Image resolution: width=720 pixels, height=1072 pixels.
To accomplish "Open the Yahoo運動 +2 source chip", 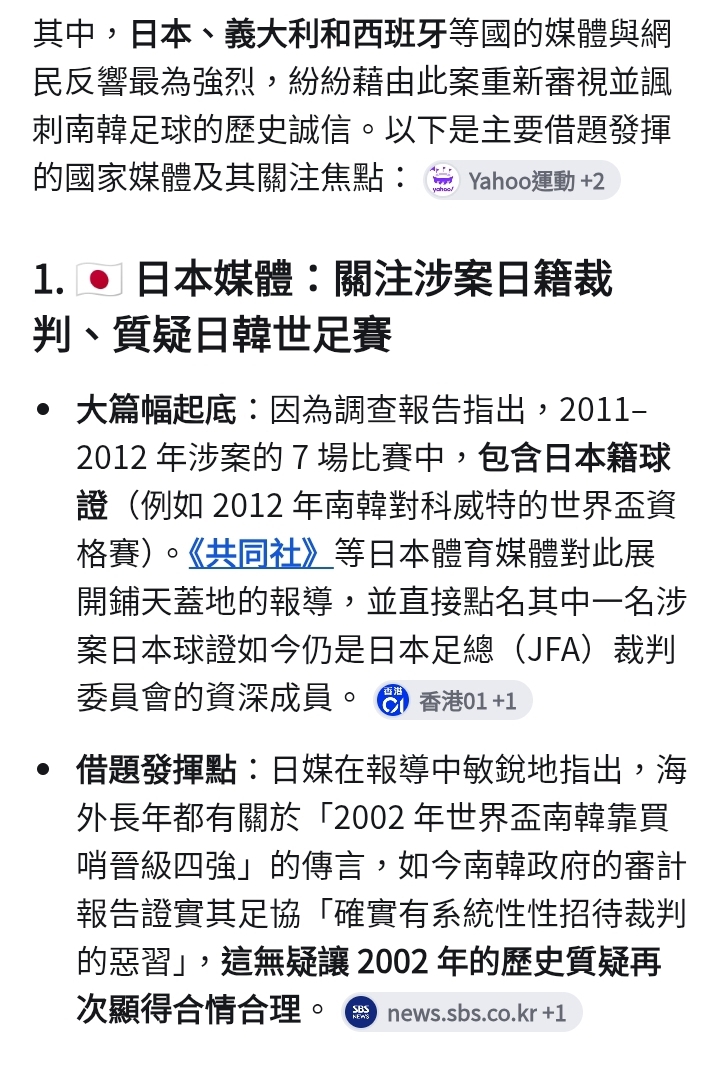I will tap(521, 180).
